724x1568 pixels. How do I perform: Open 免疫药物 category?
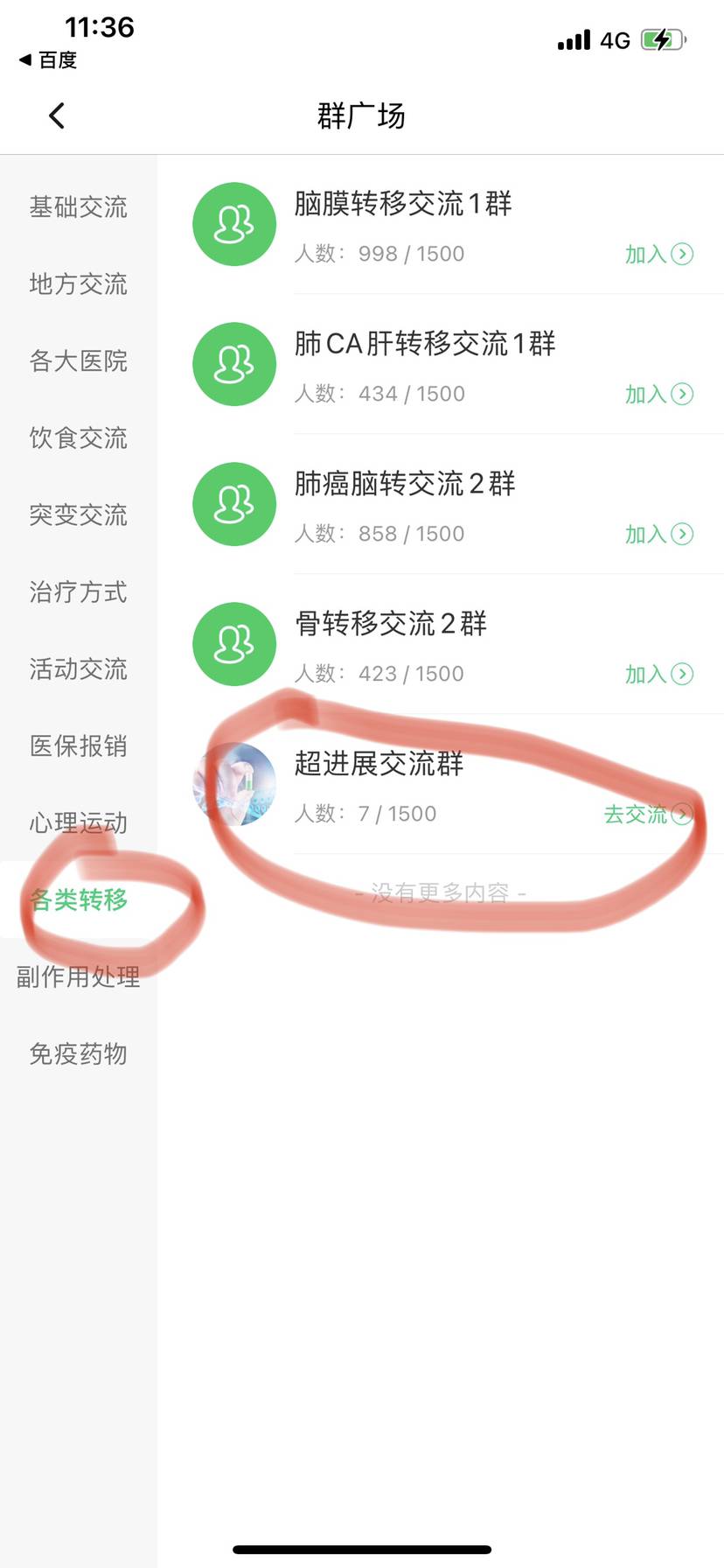coord(78,1054)
